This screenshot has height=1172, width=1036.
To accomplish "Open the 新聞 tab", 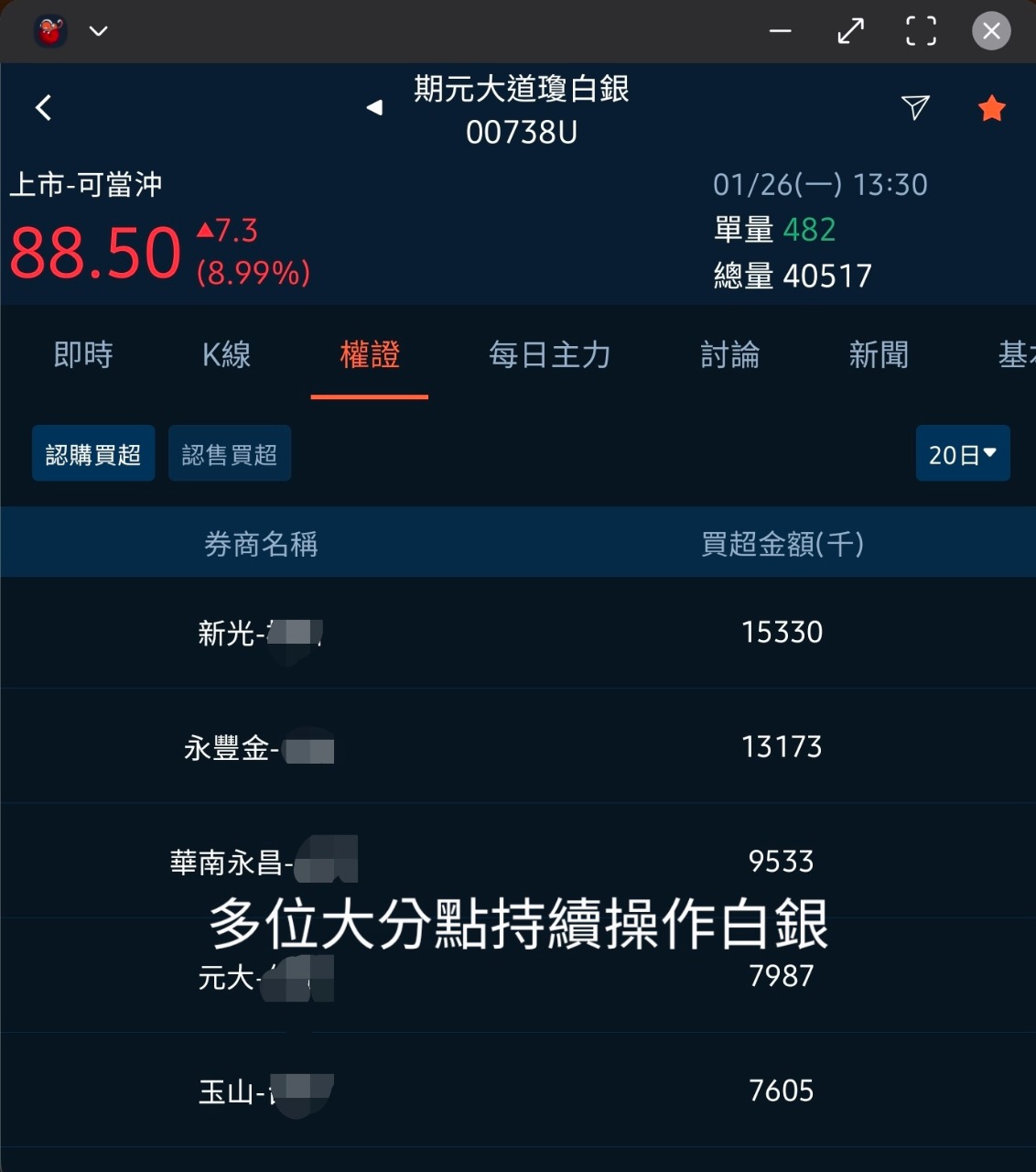I will tap(880, 355).
